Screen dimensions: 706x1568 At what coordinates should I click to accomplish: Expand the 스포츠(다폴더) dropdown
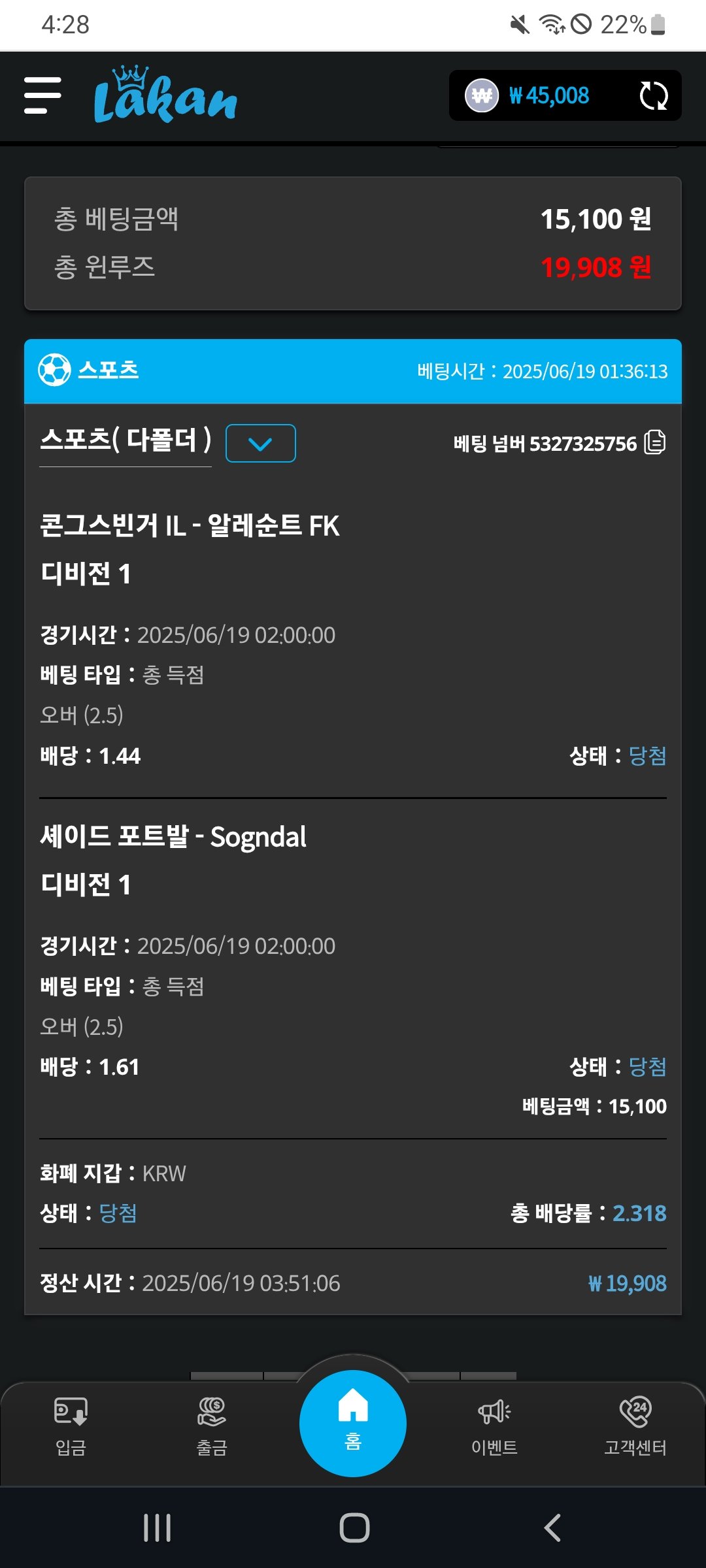[260, 444]
